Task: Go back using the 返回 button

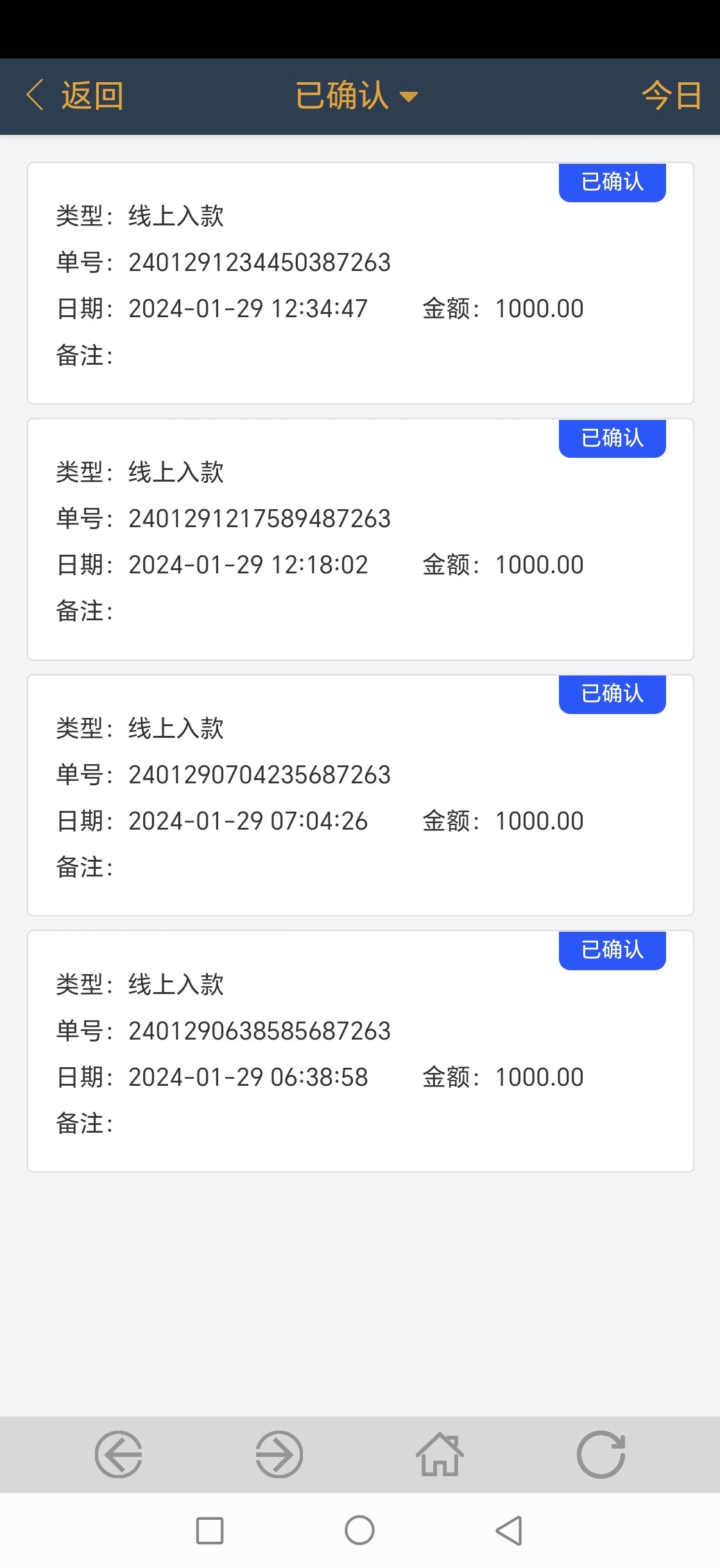Action: tap(74, 96)
